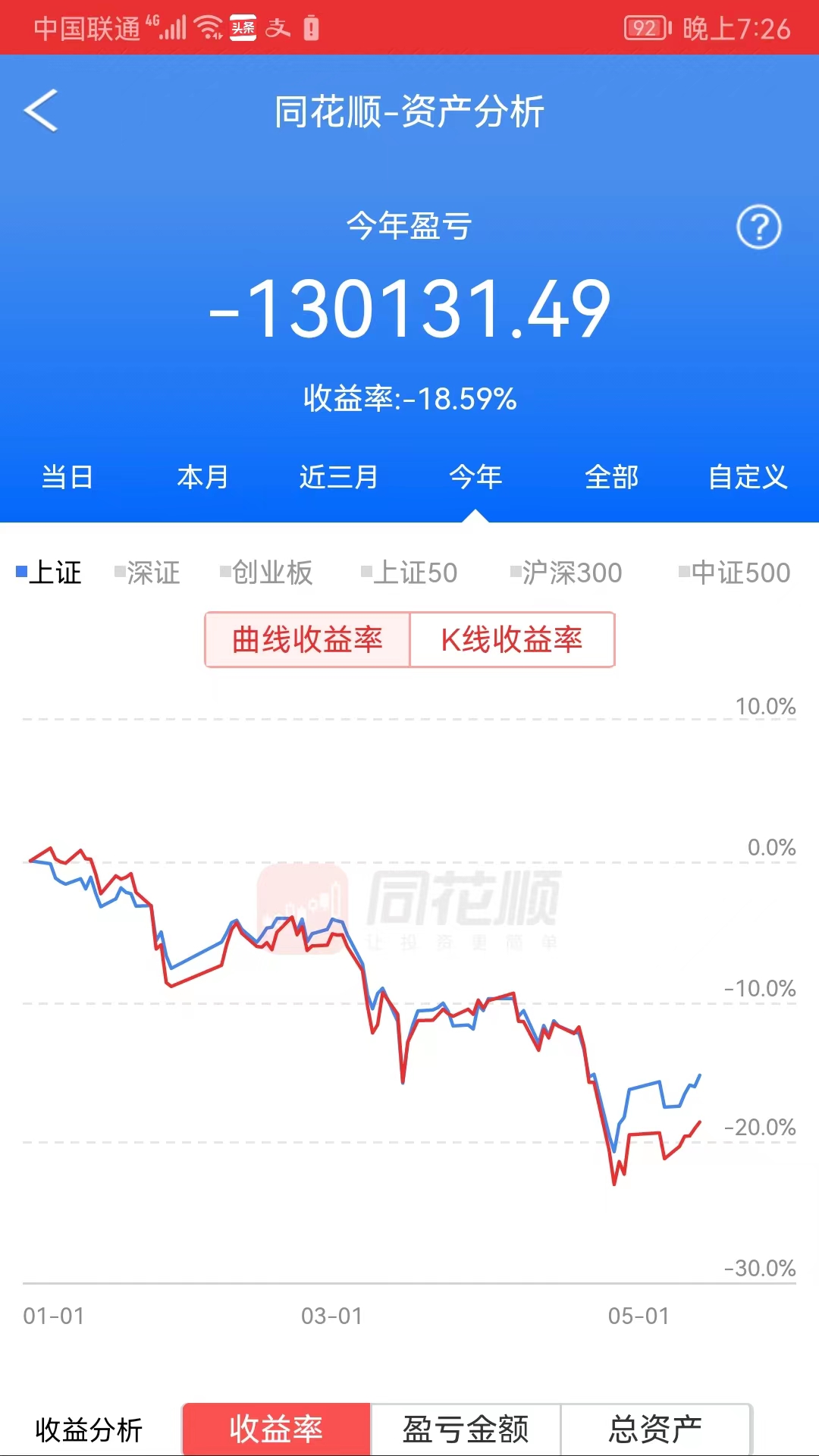Select 沪深300 as the benchmark
Screen dimensions: 819x1456
pos(566,573)
